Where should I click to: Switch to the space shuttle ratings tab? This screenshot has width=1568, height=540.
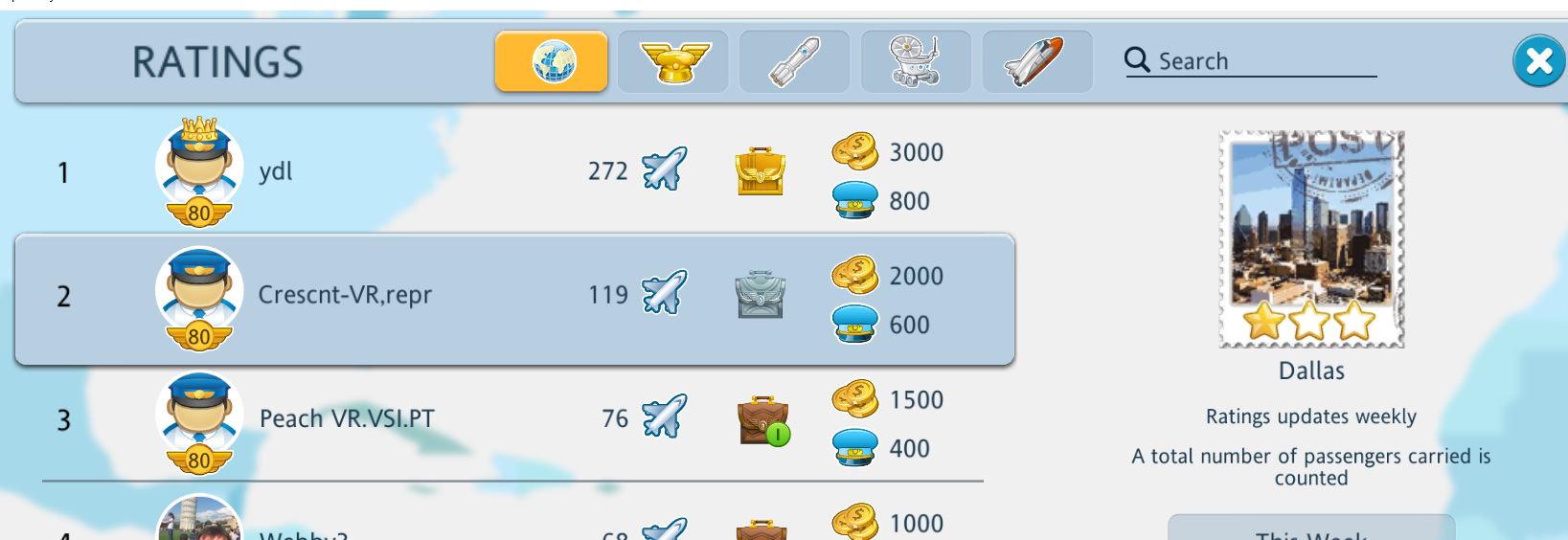1037,62
